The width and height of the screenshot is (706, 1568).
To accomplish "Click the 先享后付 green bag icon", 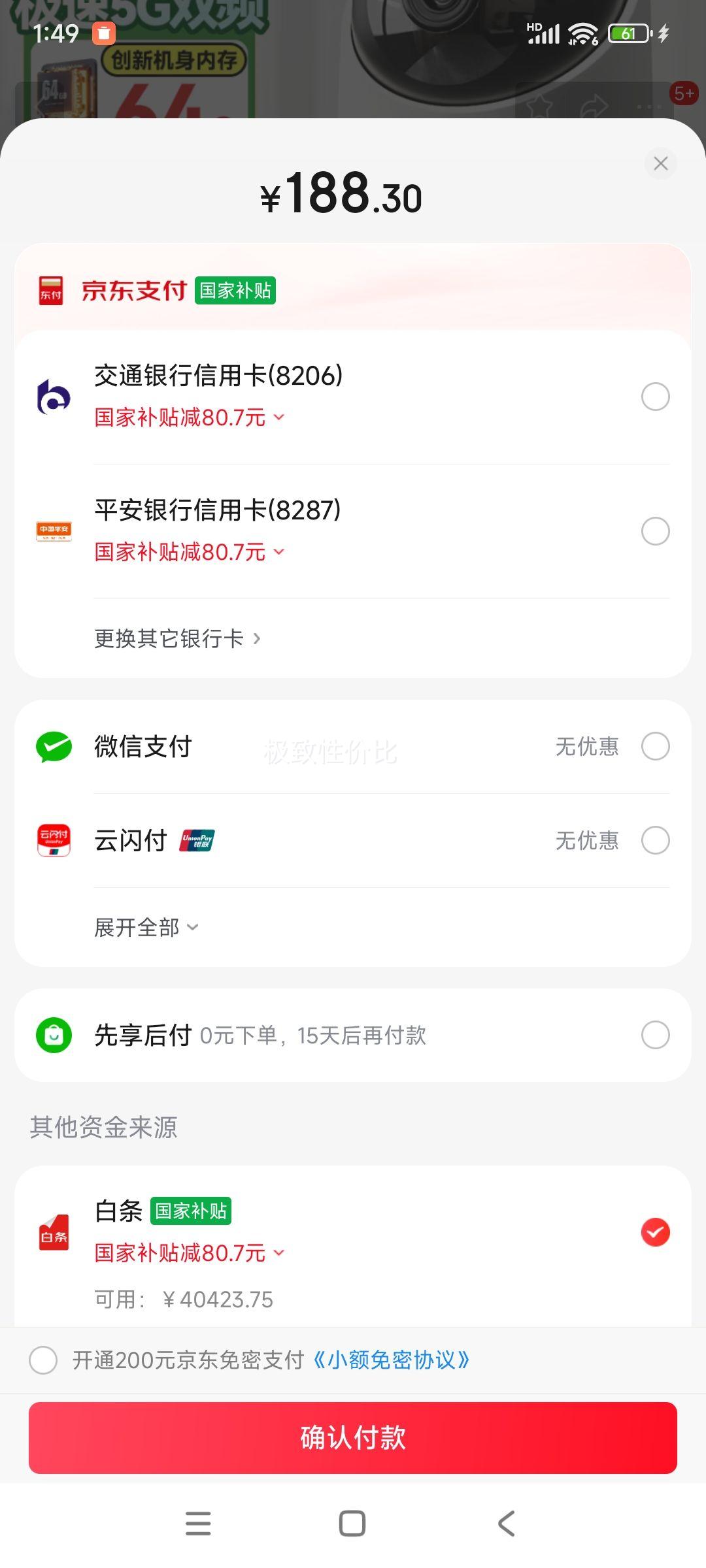I will tap(54, 1034).
